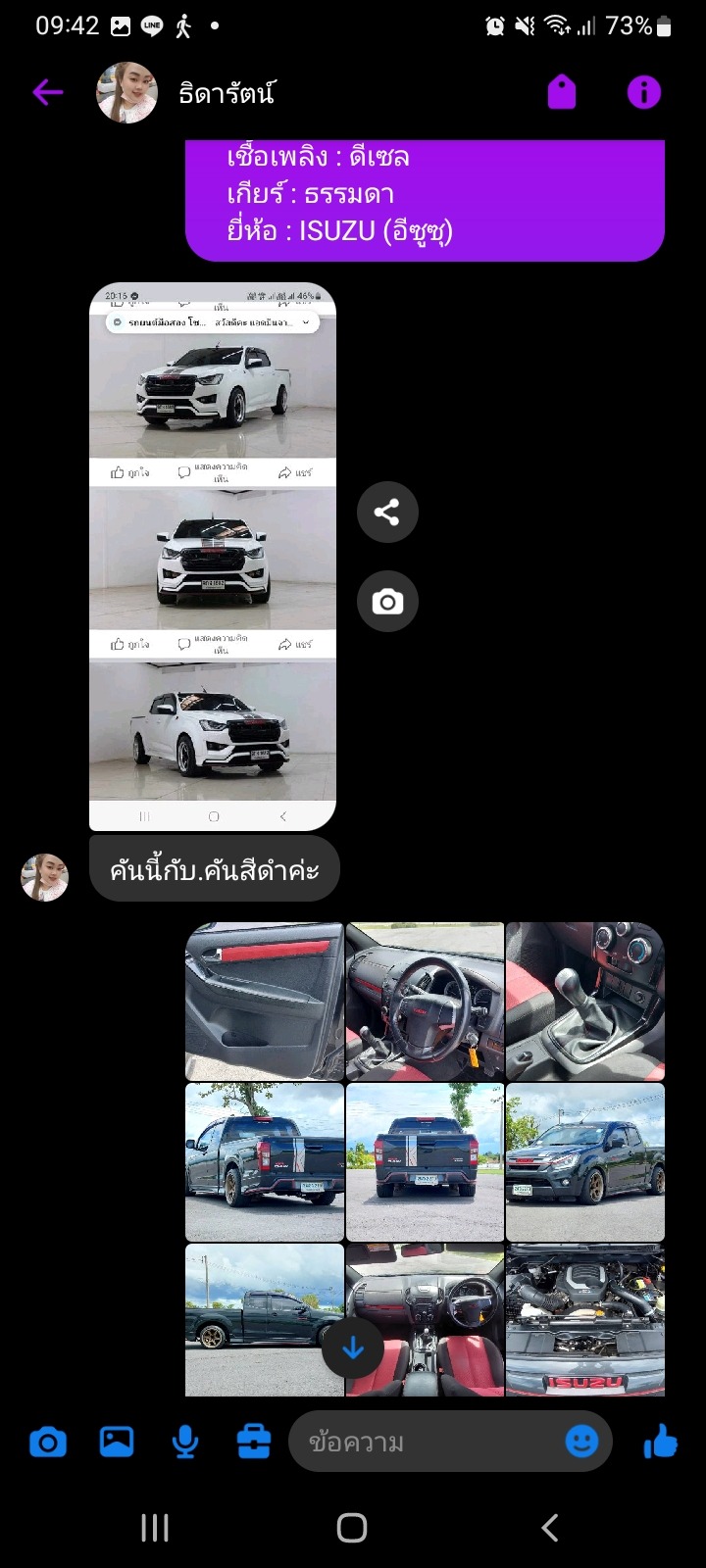The height and width of the screenshot is (1568, 706).
Task: Record a voice message with microphone
Action: (x=185, y=1442)
